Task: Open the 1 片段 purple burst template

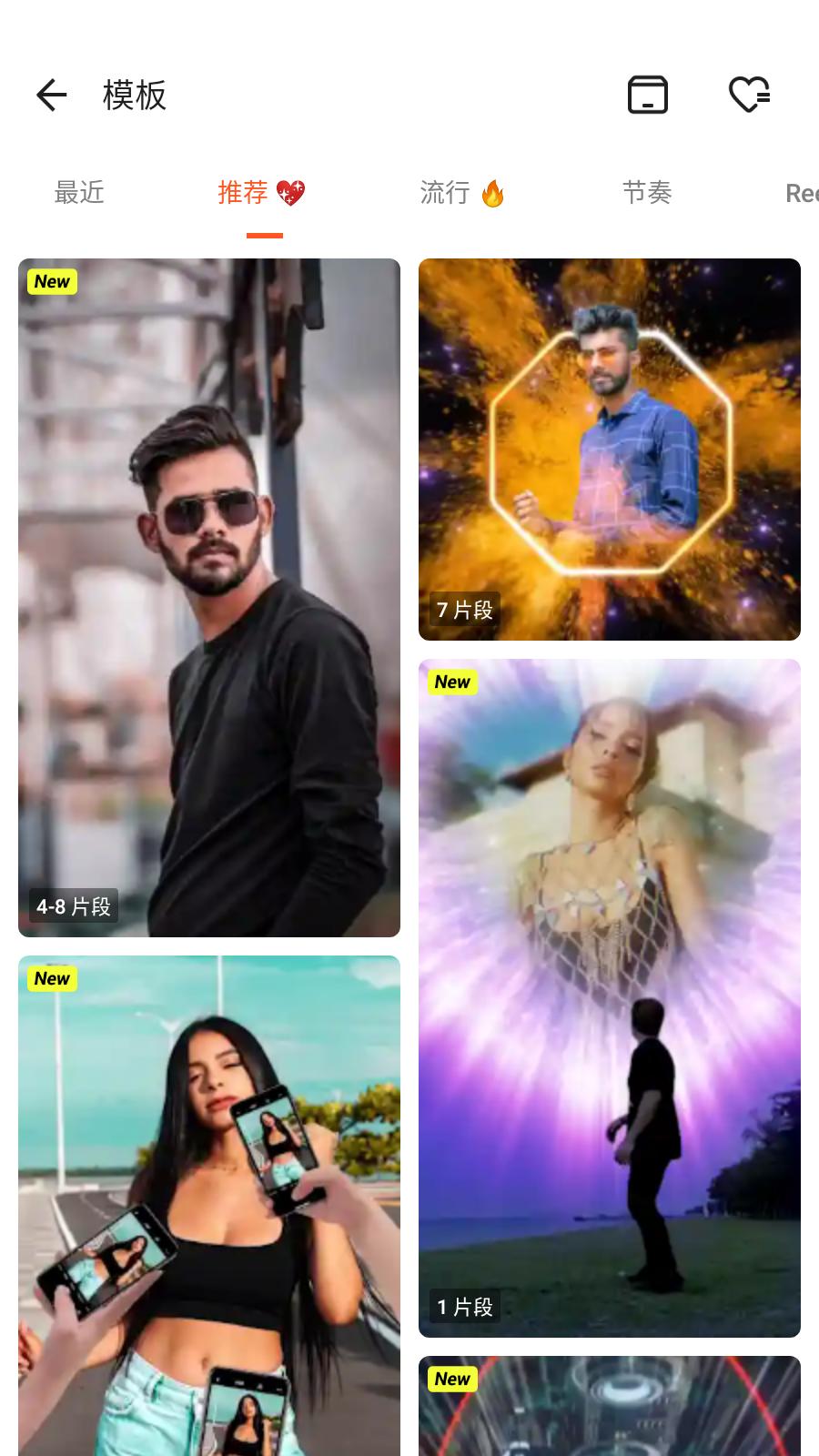Action: (610, 998)
